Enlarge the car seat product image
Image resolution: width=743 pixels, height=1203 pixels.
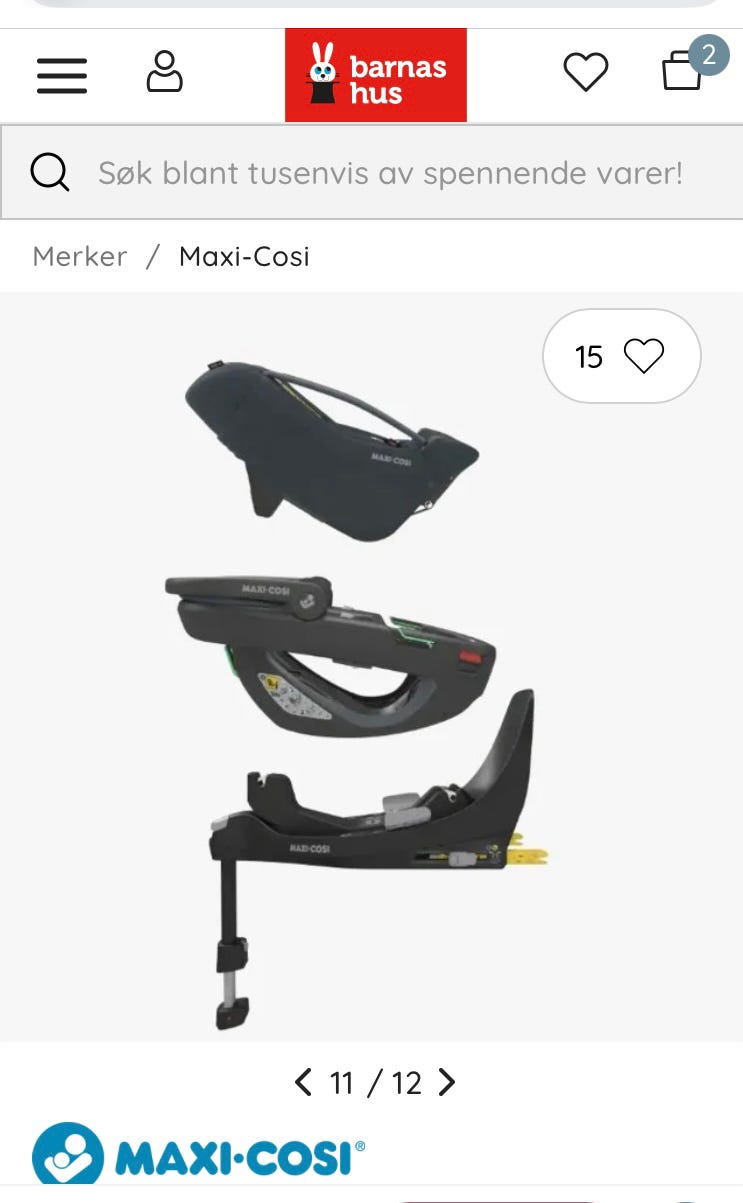pos(371,667)
